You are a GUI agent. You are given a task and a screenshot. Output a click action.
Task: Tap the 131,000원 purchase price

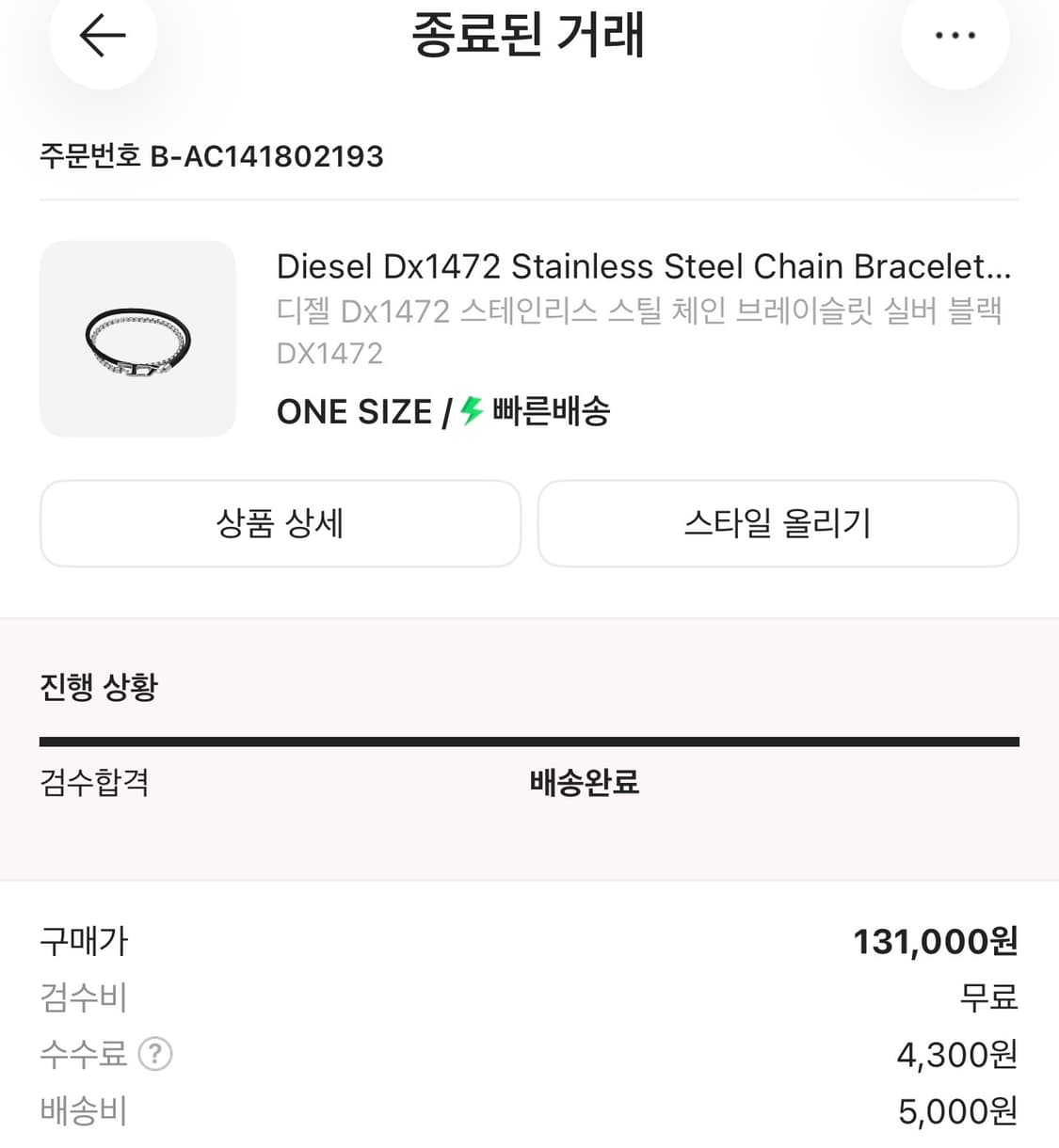[x=934, y=941]
